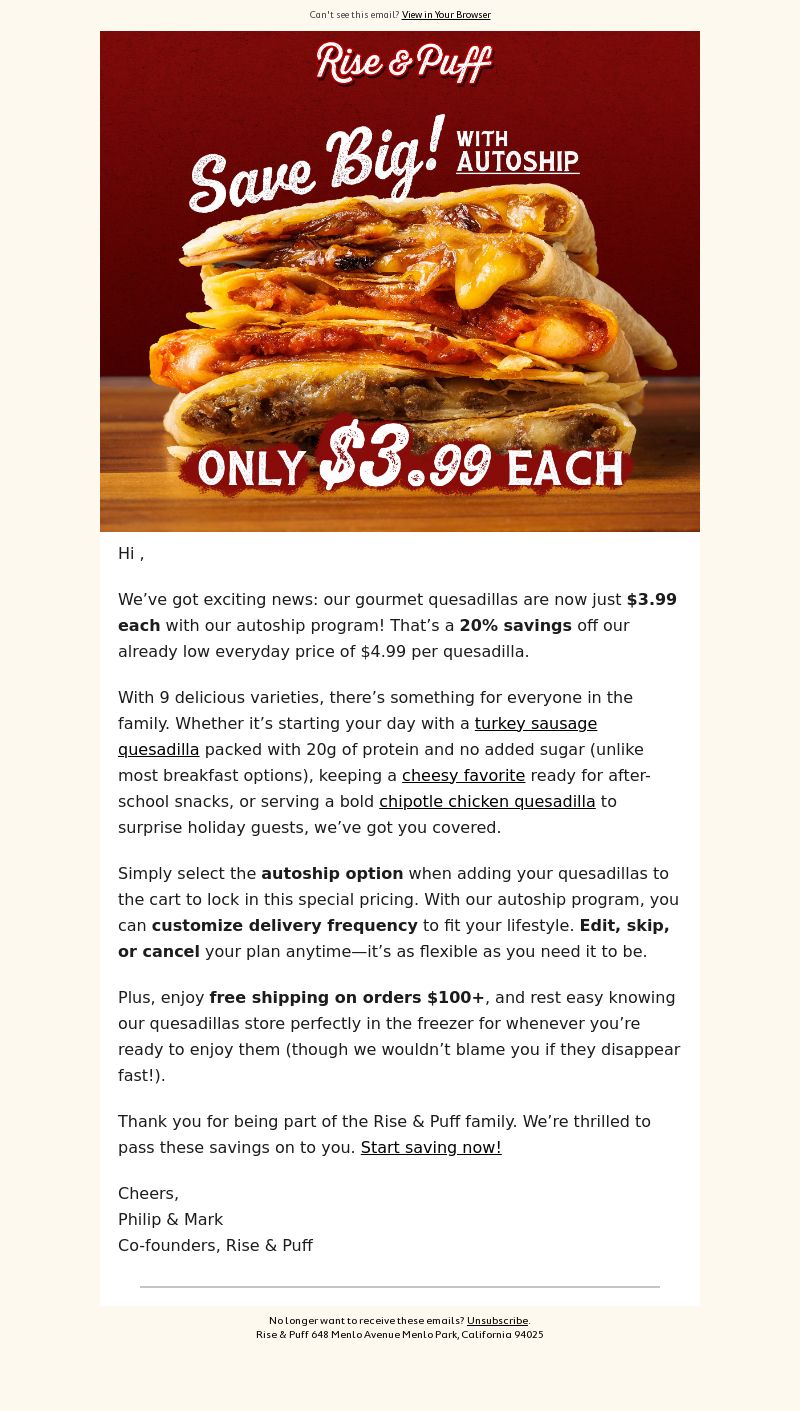800x1411 pixels.
Task: Follow the cheesy favorite link
Action: [463, 775]
